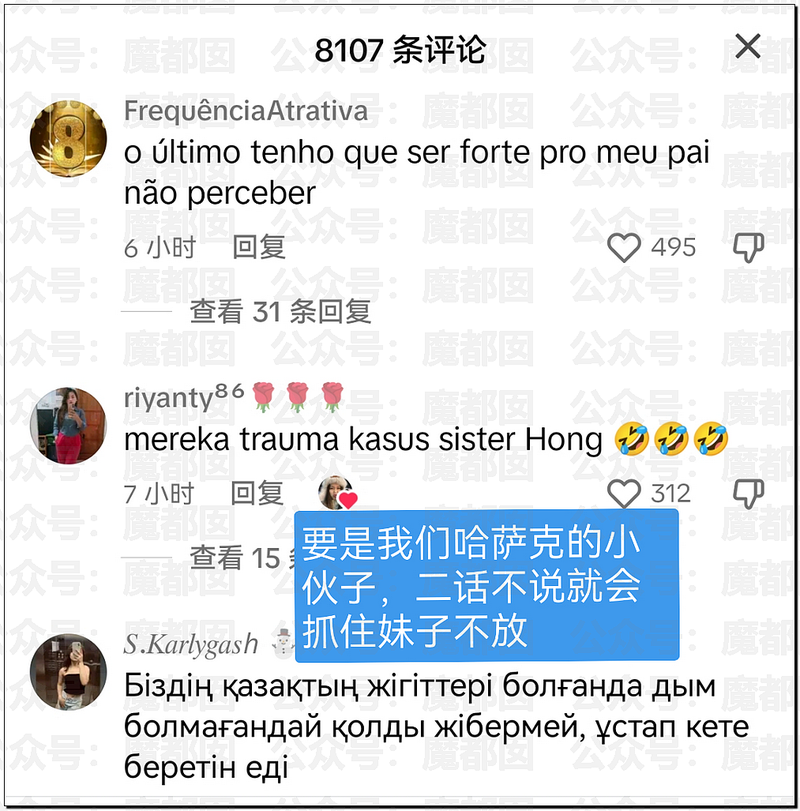800x811 pixels.
Task: Like riyanty's sister Hong comment
Action: point(624,493)
